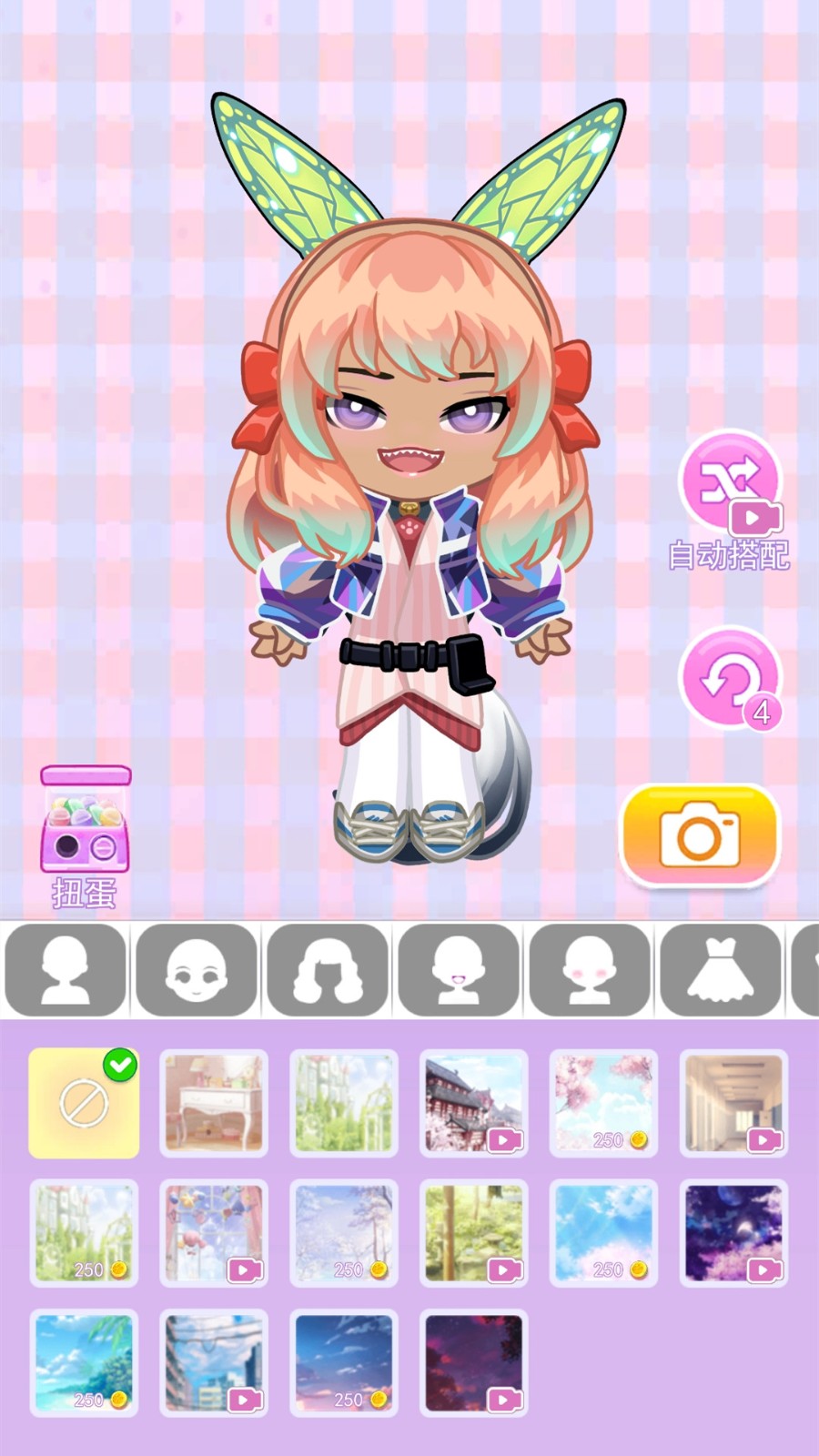Switch to the mouth tab
The width and height of the screenshot is (819, 1456).
pyautogui.click(x=459, y=969)
